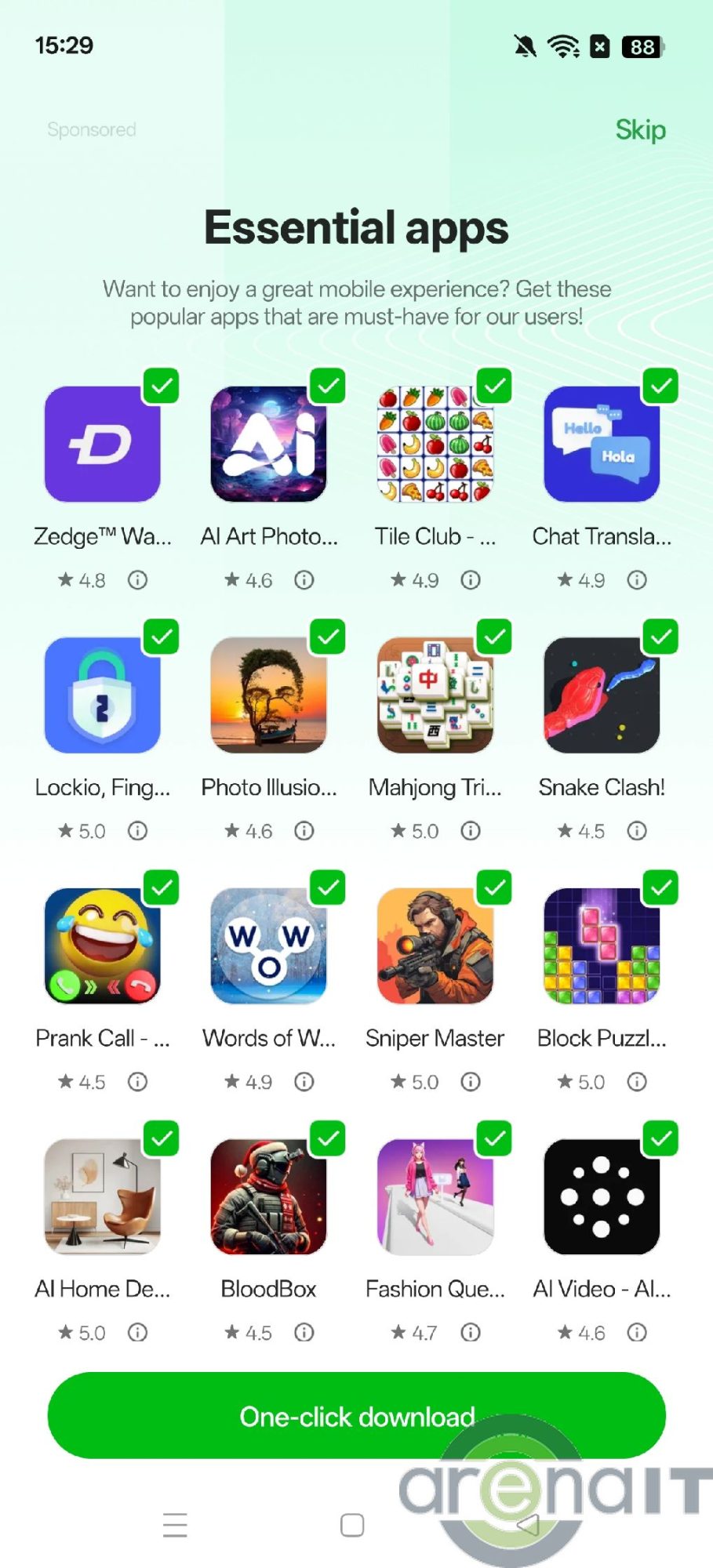View info for Fashion Queen app

471,1333
